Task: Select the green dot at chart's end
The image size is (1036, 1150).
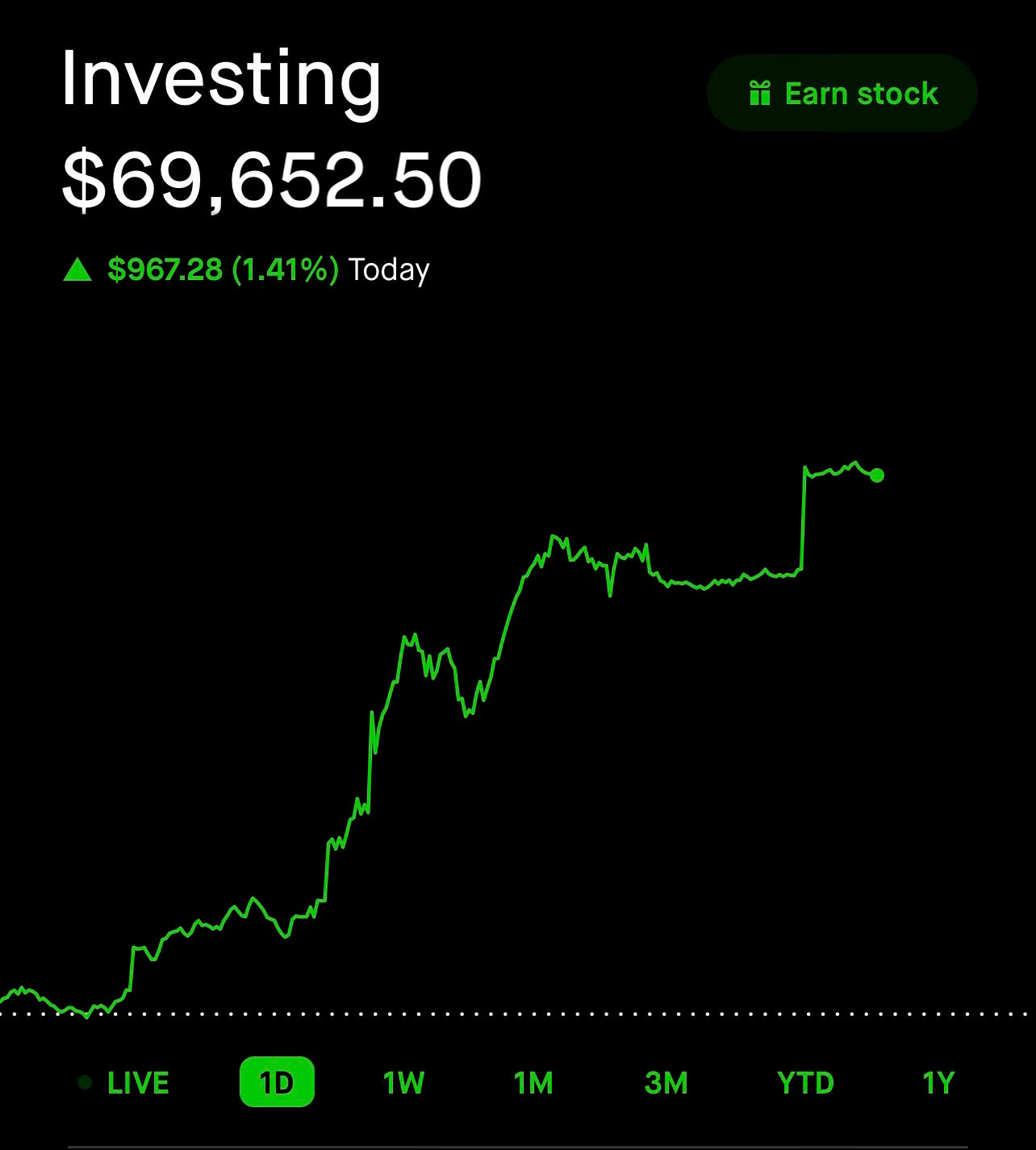Action: (x=876, y=476)
